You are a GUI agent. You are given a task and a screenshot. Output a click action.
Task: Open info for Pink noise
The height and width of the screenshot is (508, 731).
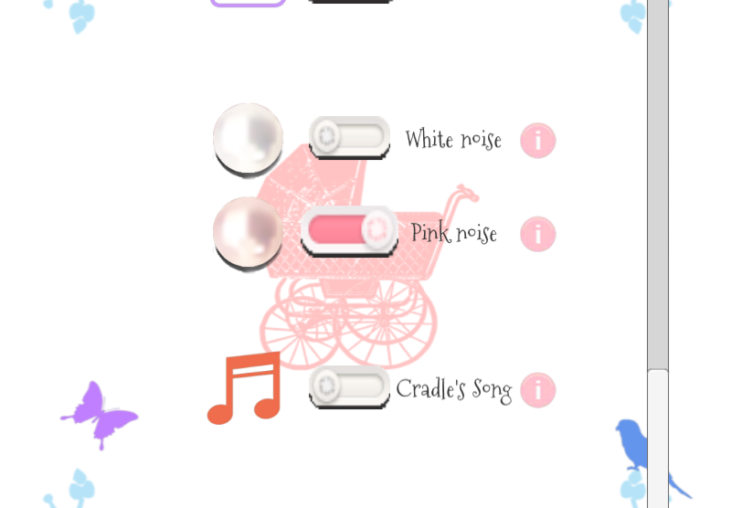tap(538, 234)
